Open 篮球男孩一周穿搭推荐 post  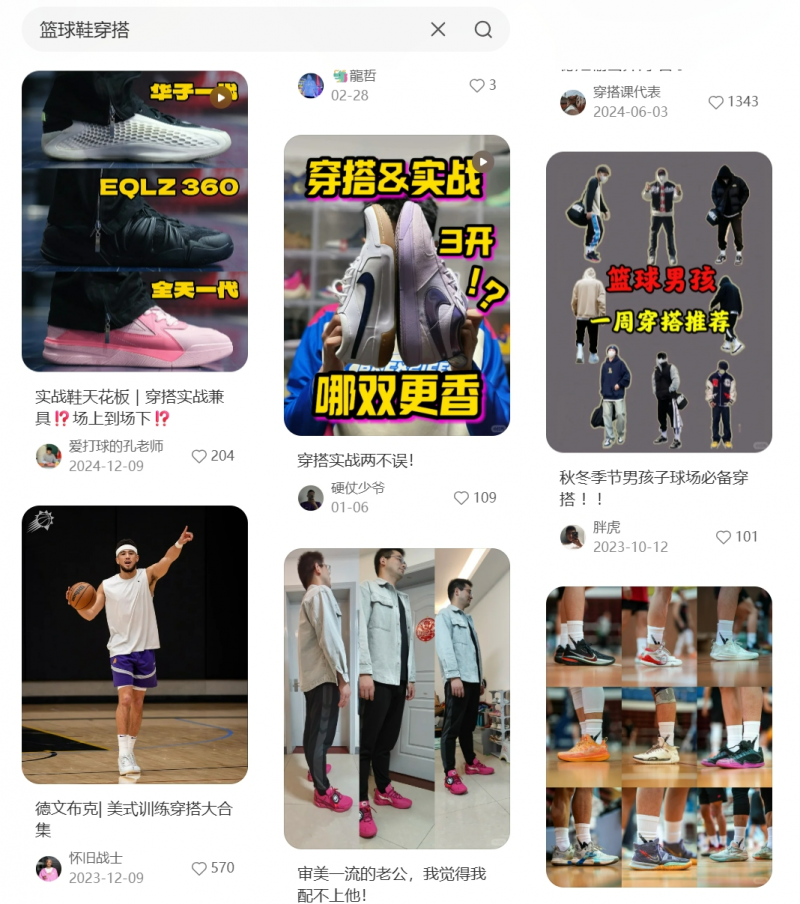coord(659,302)
